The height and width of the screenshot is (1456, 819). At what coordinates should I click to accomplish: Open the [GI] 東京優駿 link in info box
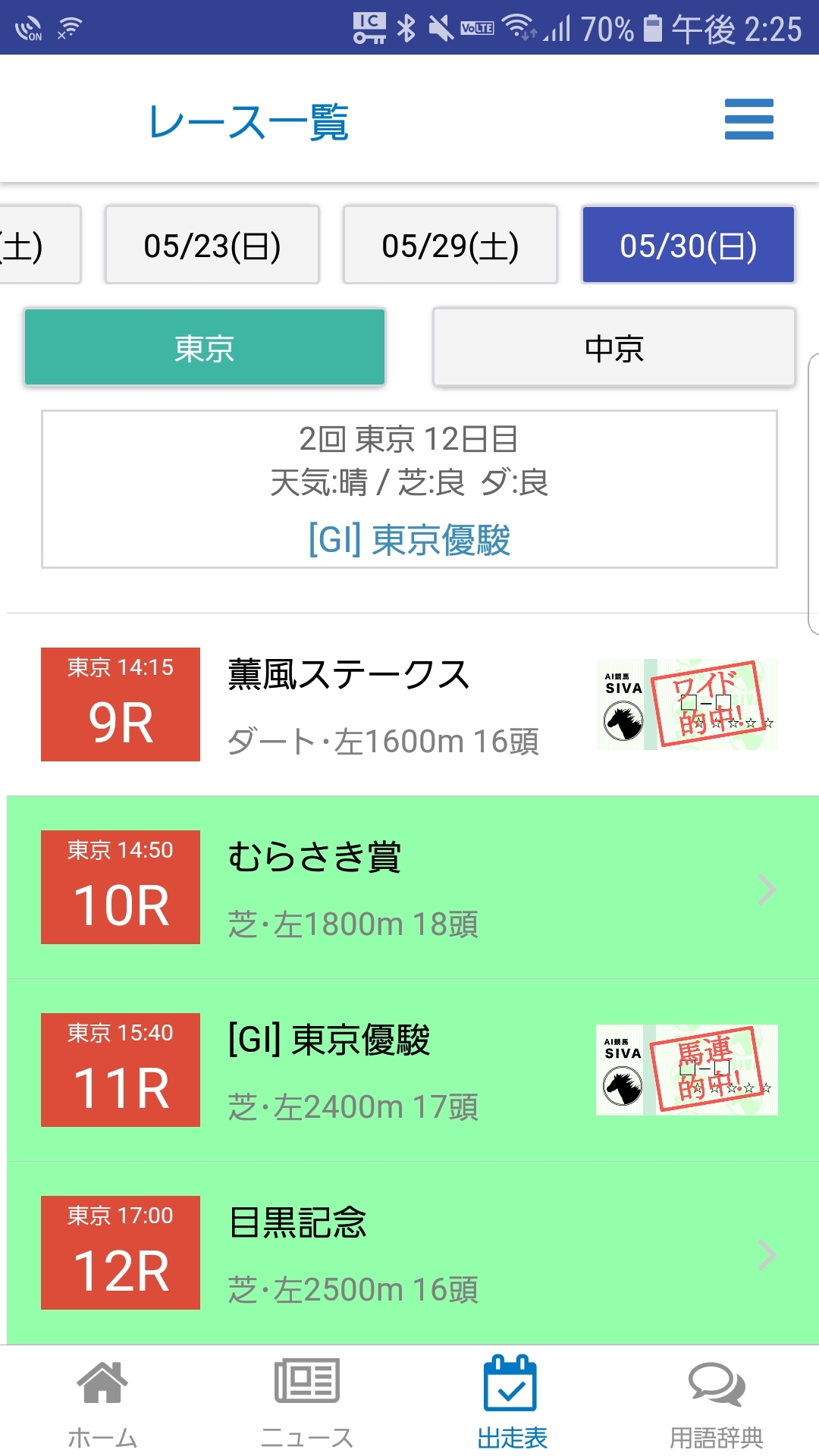(x=409, y=540)
